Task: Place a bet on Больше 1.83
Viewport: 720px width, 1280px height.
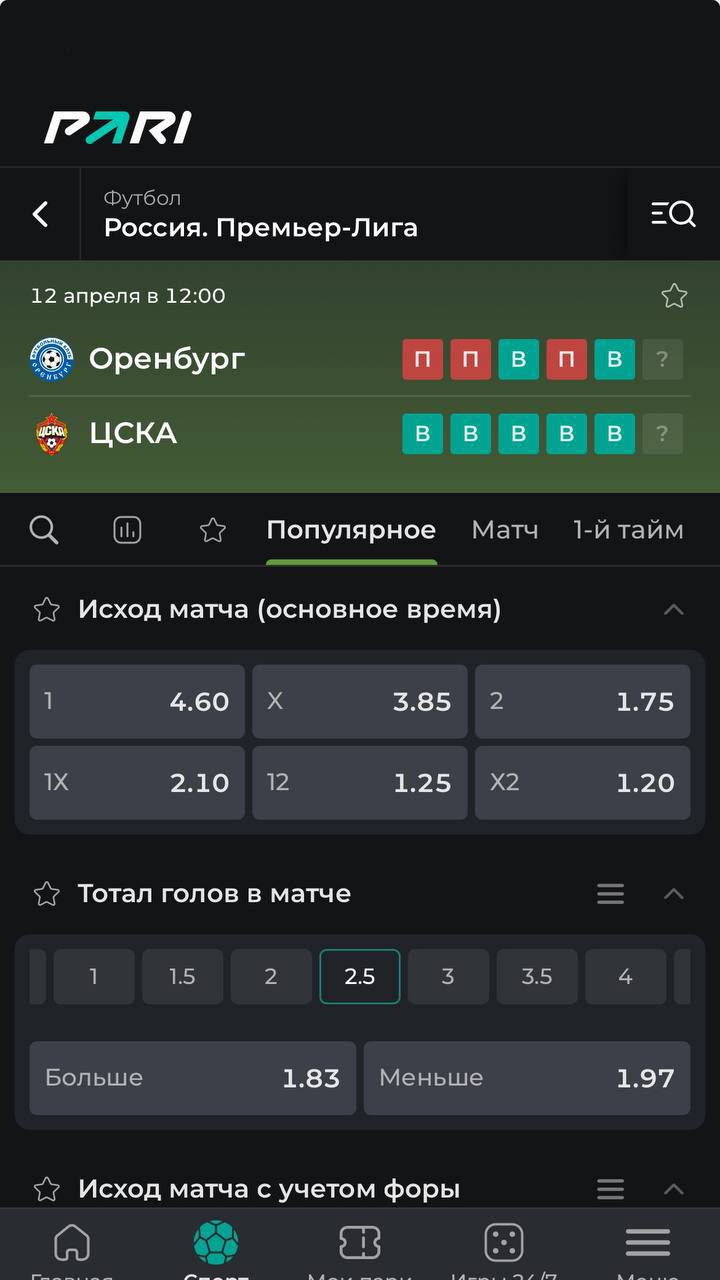Action: point(193,1078)
